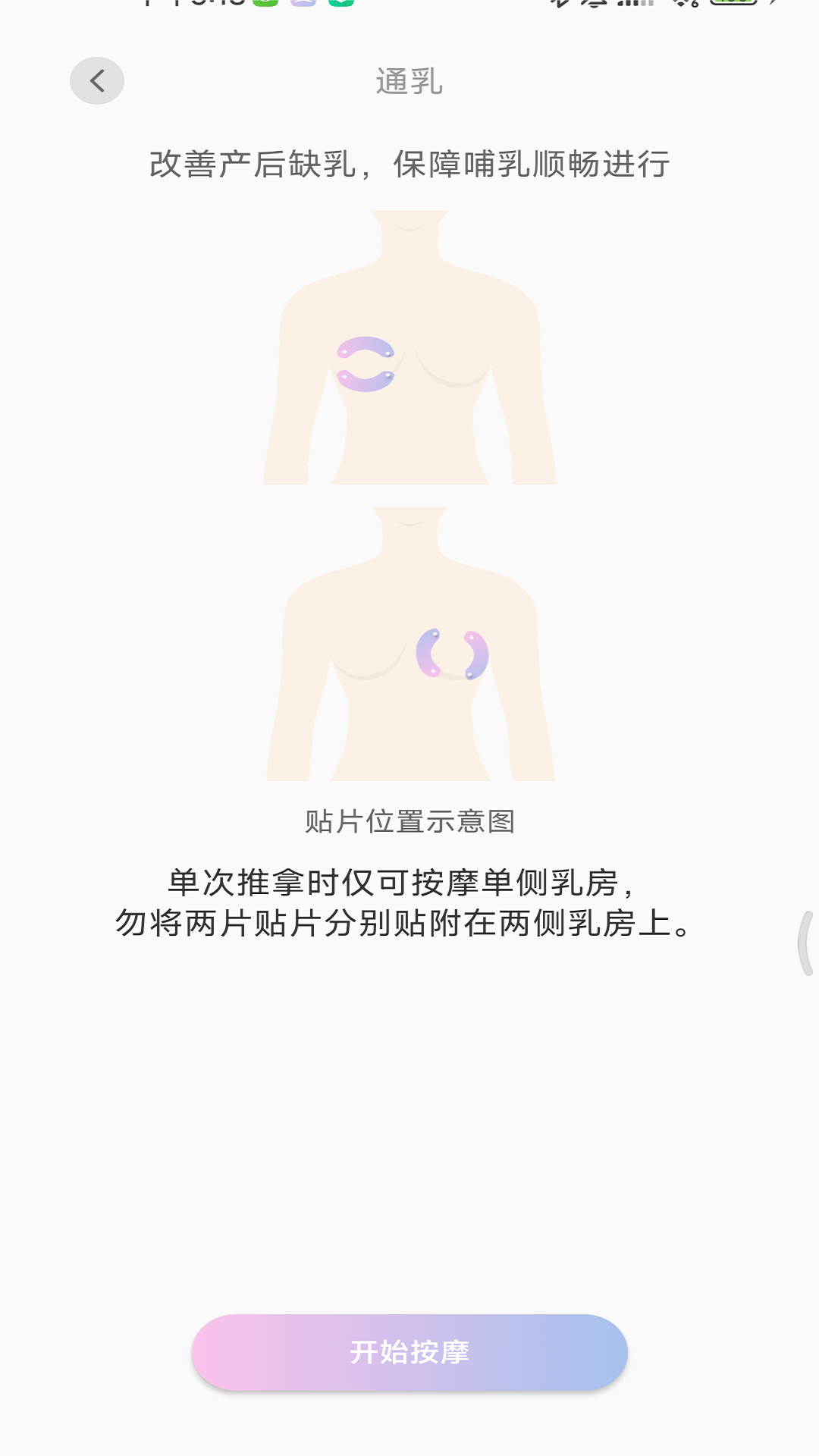The width and height of the screenshot is (819, 1456).
Task: Tap the 通乳 page title
Action: (x=409, y=83)
